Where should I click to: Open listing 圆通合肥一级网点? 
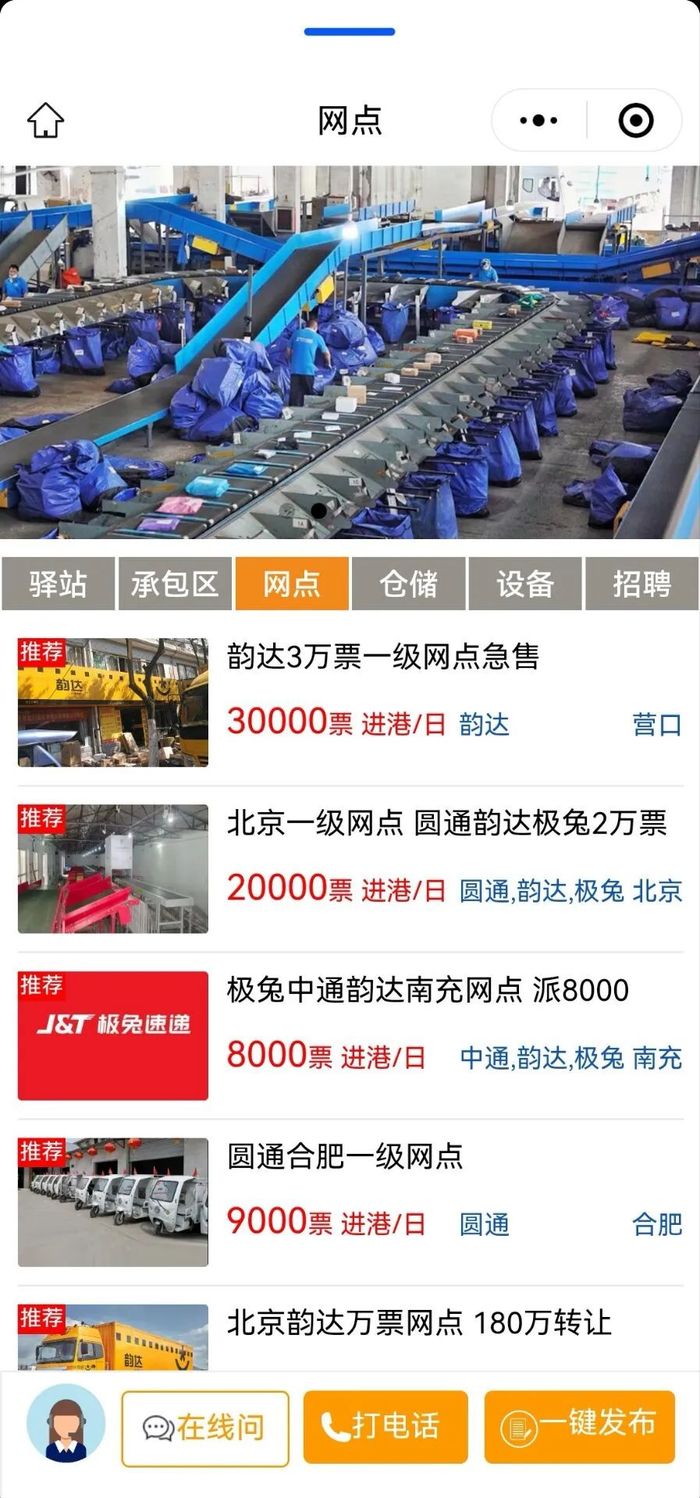pyautogui.click(x=345, y=1157)
